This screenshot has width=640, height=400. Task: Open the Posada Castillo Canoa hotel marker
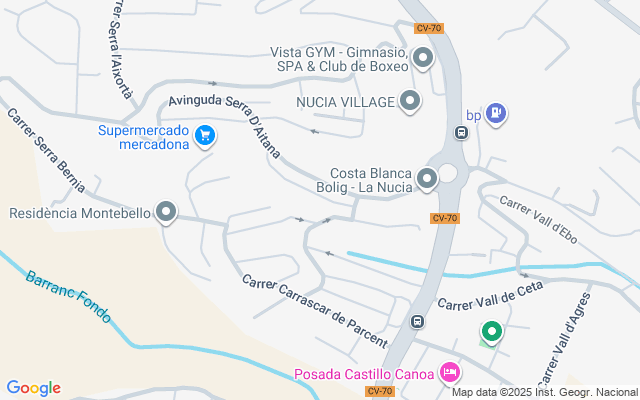(450, 373)
